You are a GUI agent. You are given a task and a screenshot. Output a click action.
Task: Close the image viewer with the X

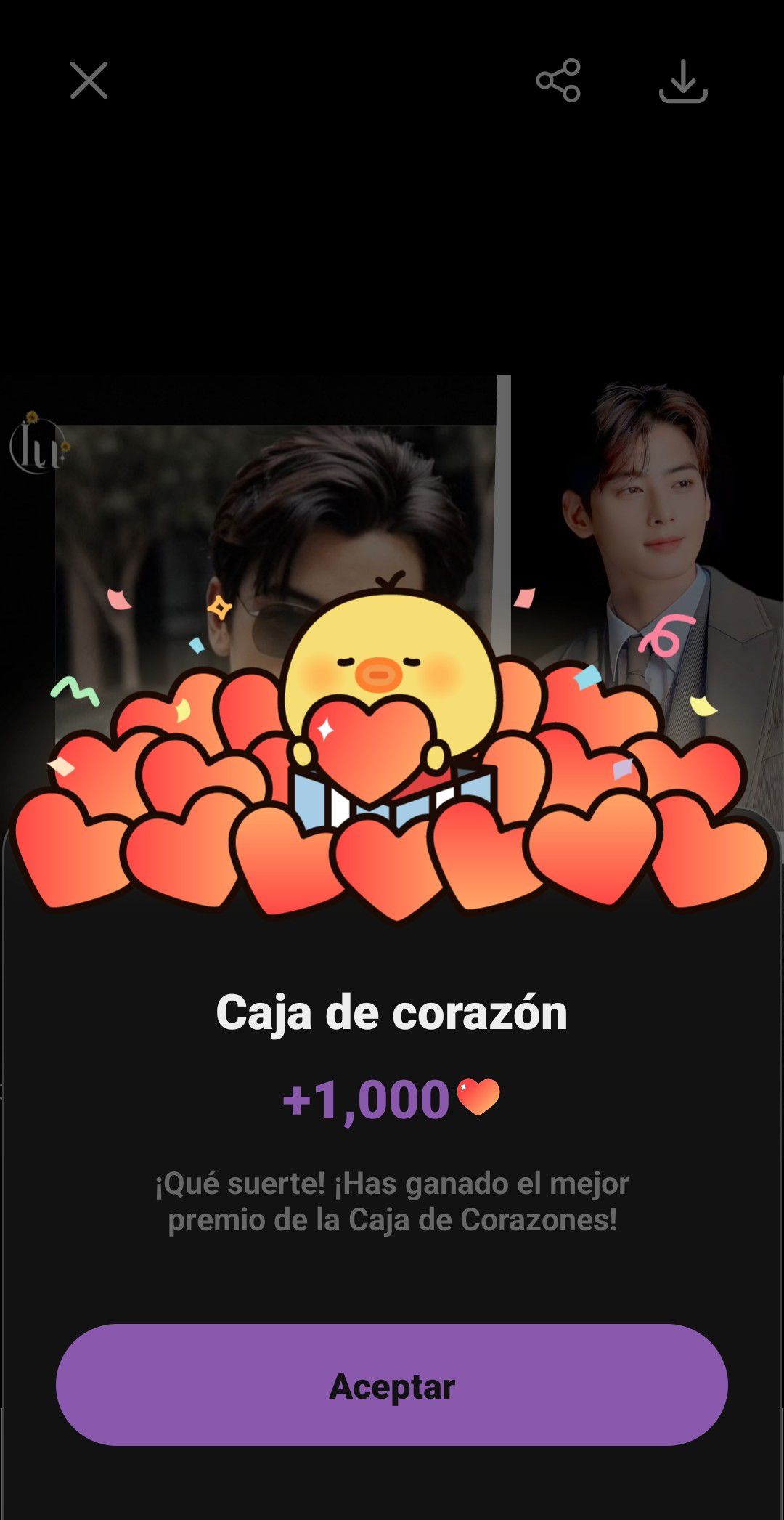click(x=89, y=80)
